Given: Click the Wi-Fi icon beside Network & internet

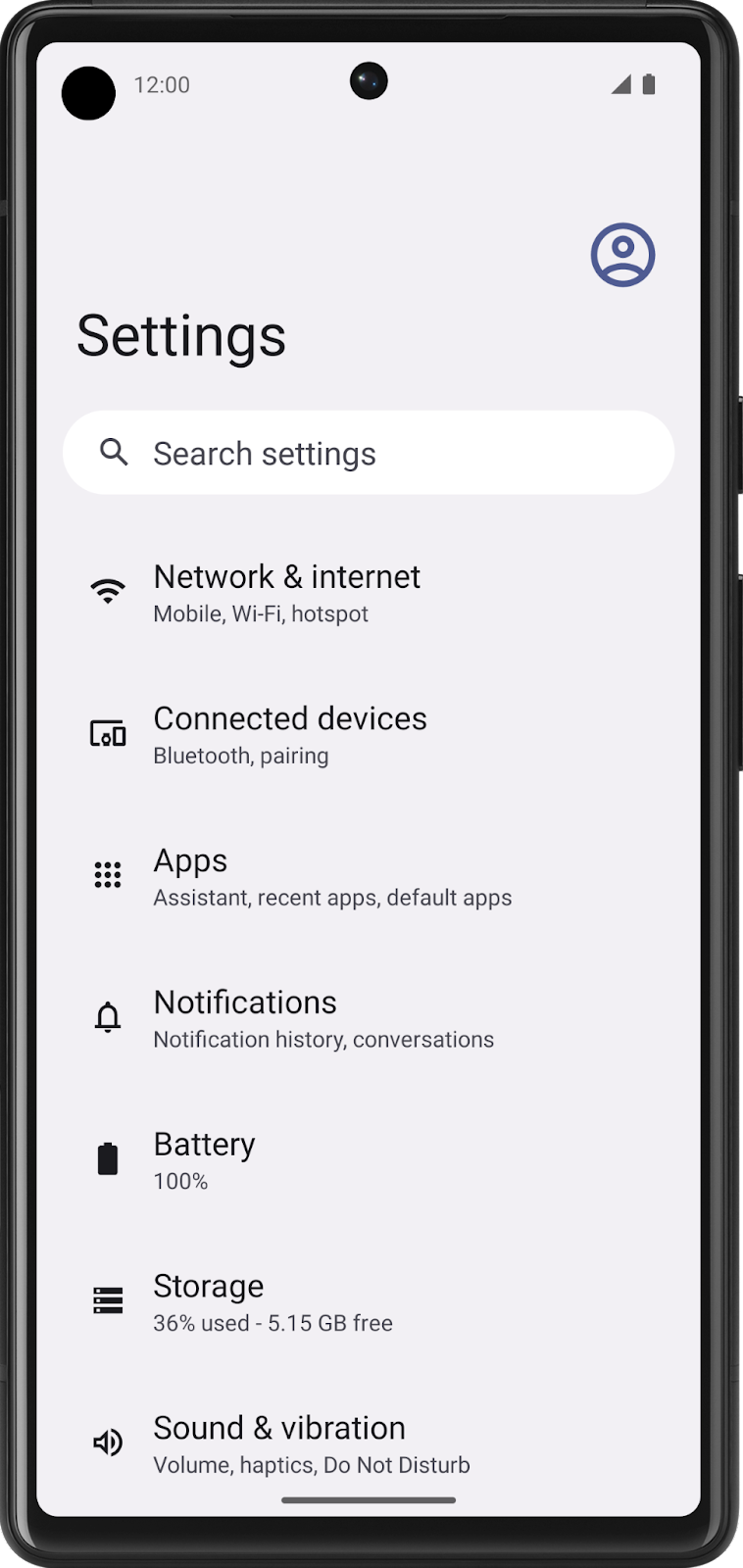Looking at the screenshot, I should click(x=108, y=588).
